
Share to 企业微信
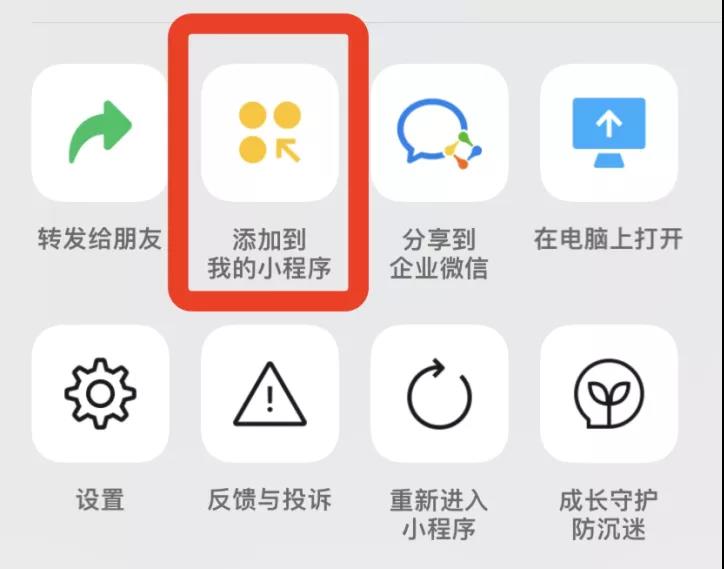coord(440,133)
